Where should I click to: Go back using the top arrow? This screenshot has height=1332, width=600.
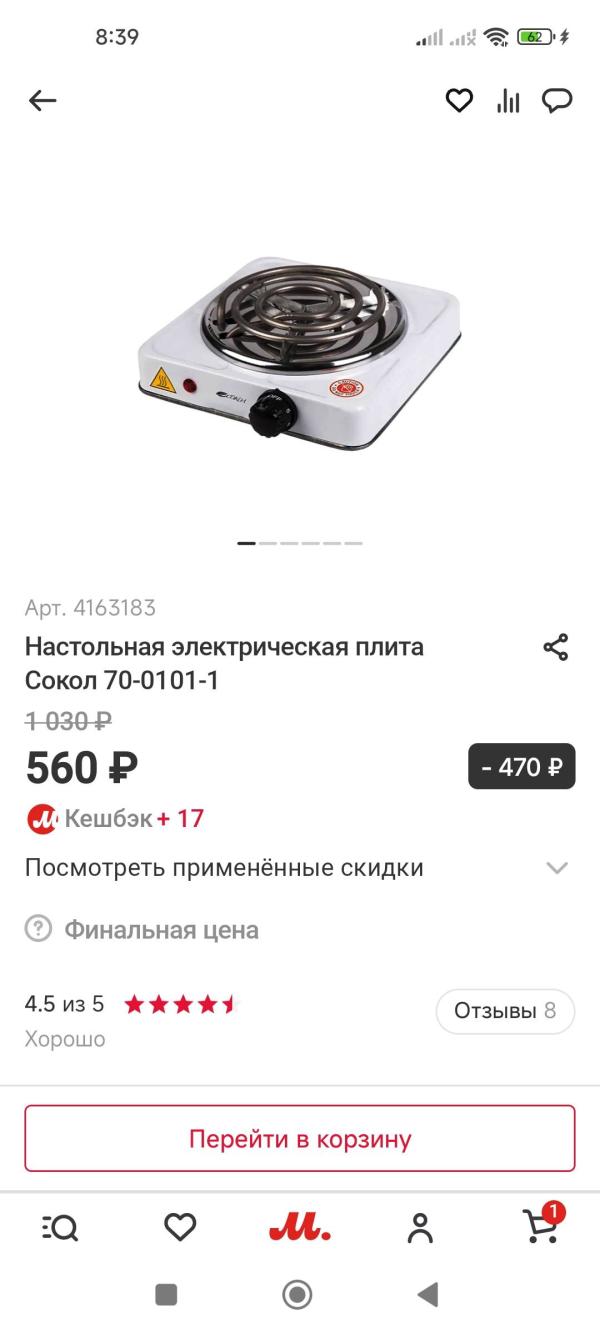43,100
